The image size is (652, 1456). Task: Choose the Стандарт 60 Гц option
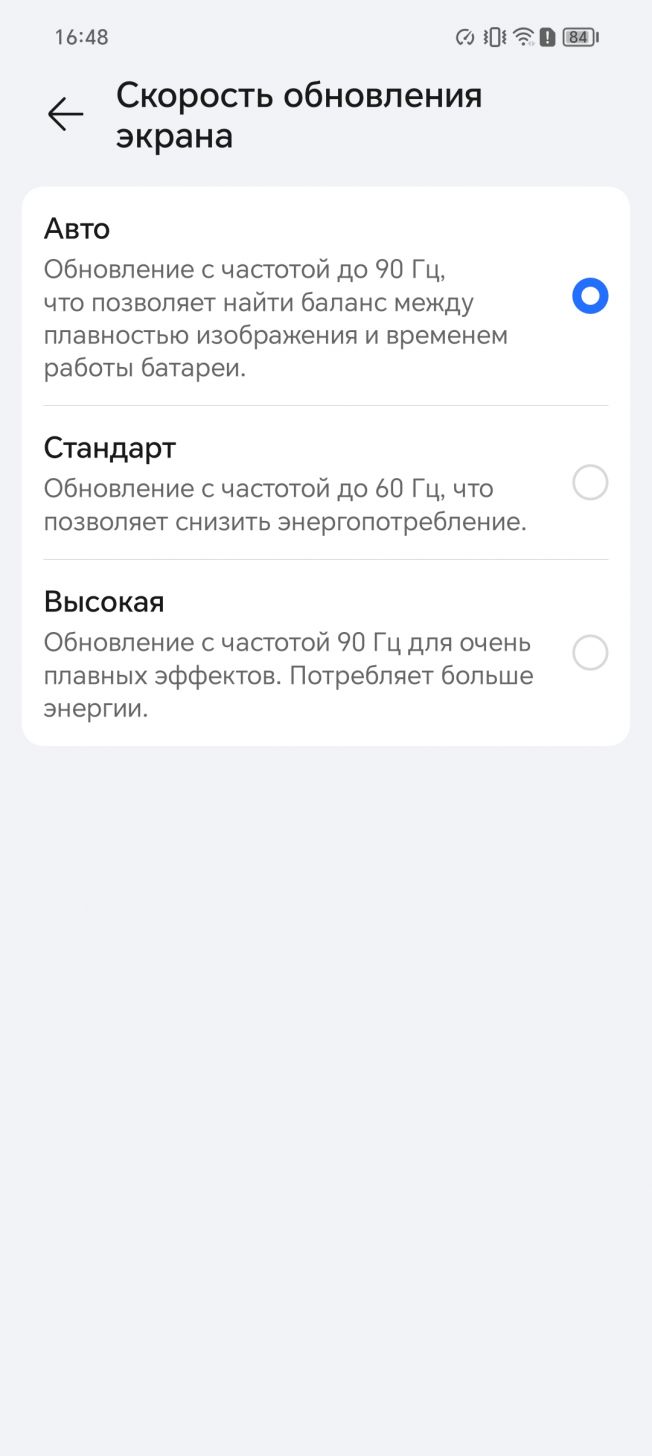[326, 483]
